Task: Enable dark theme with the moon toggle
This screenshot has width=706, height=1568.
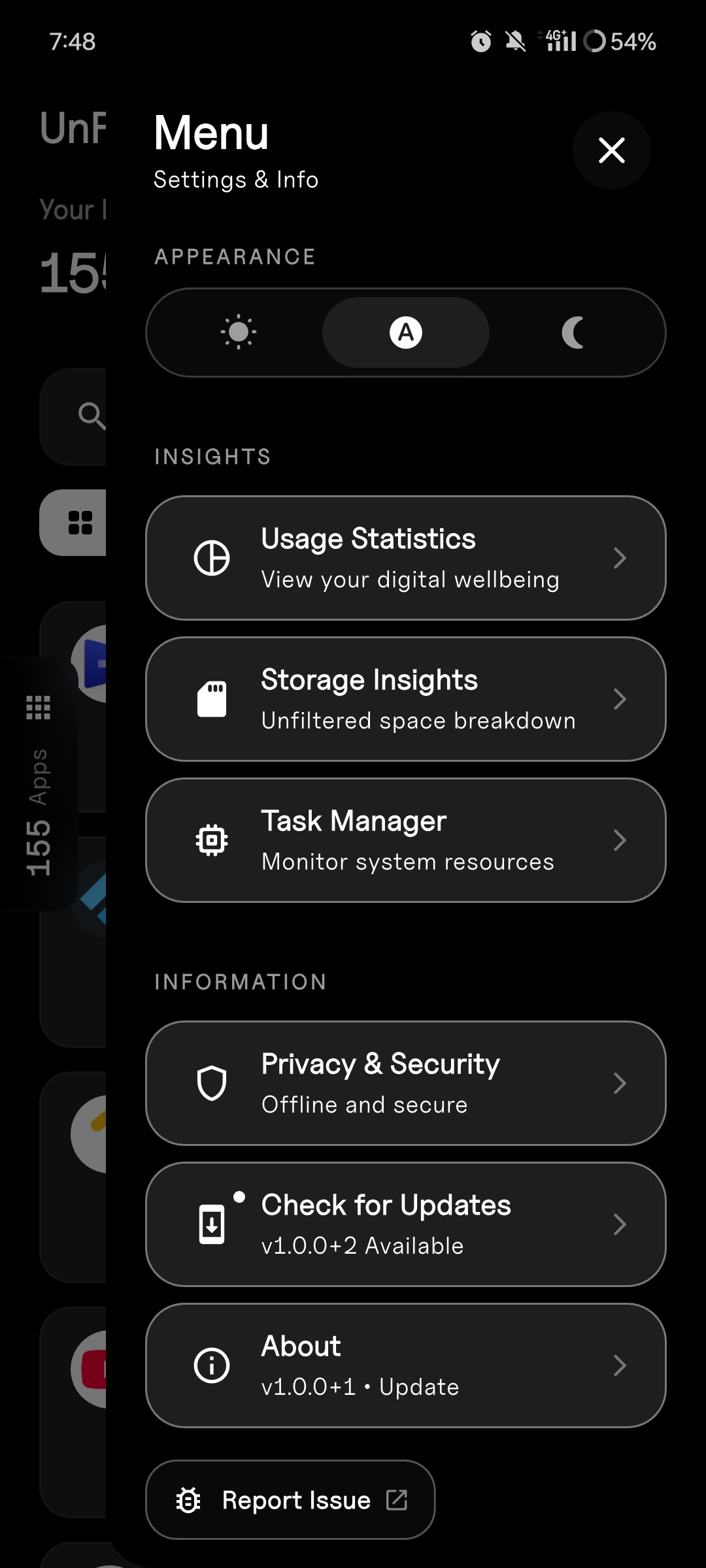Action: [x=573, y=332]
